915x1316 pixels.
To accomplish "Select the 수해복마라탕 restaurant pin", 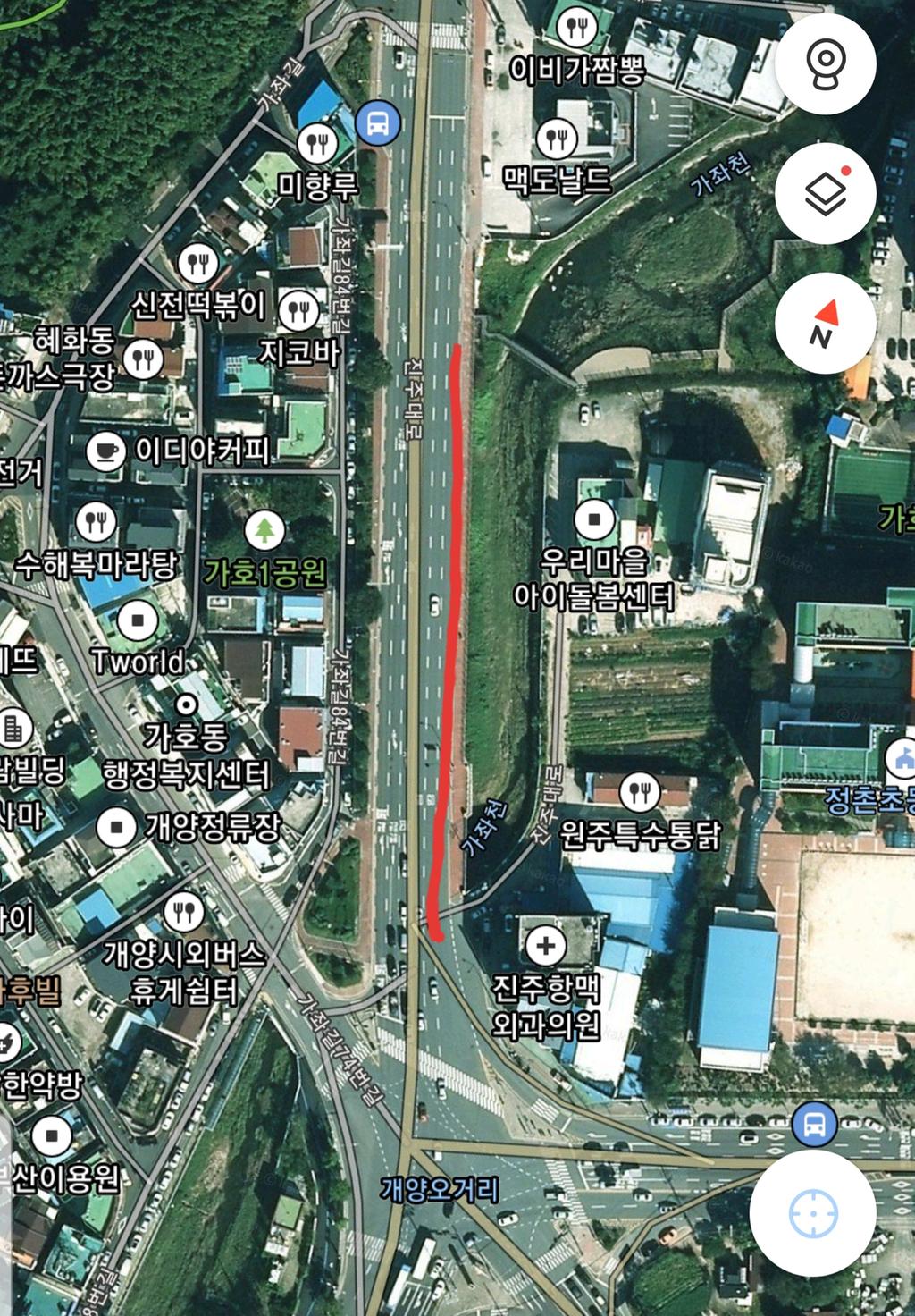I will point(97,520).
